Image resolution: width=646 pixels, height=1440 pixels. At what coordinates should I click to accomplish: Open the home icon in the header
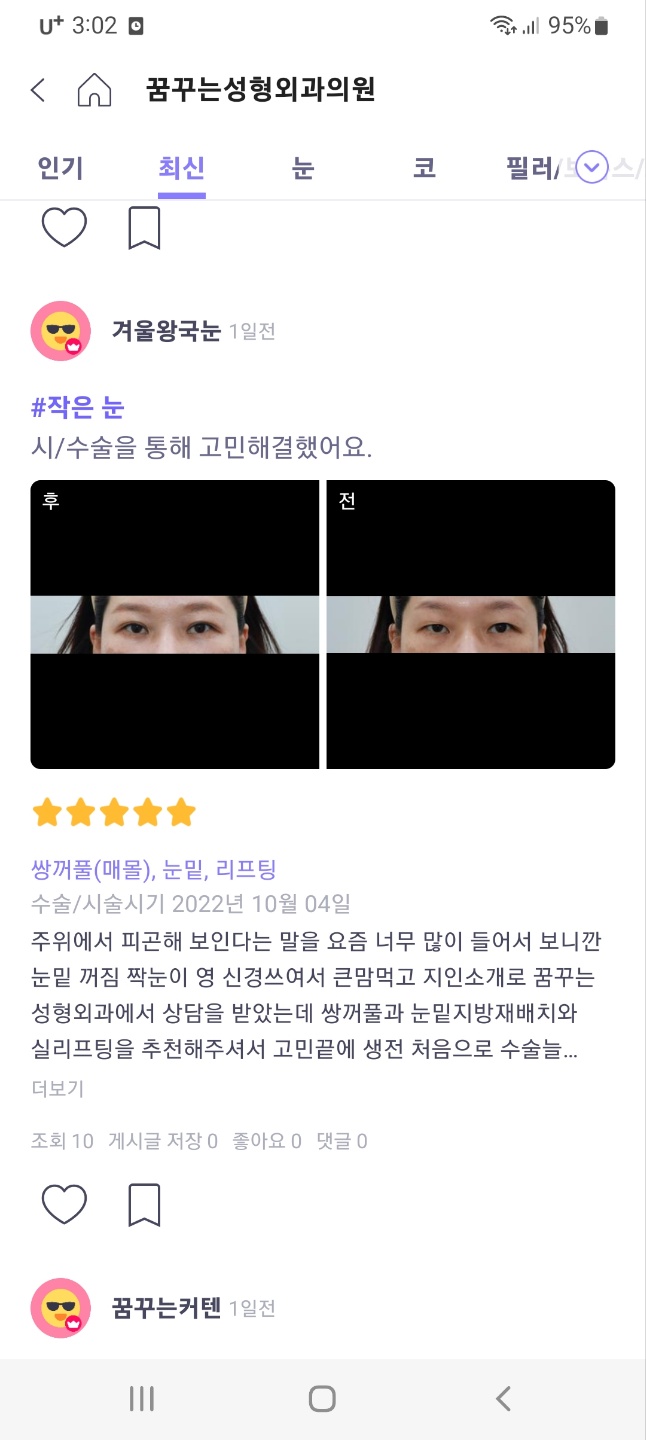click(94, 90)
